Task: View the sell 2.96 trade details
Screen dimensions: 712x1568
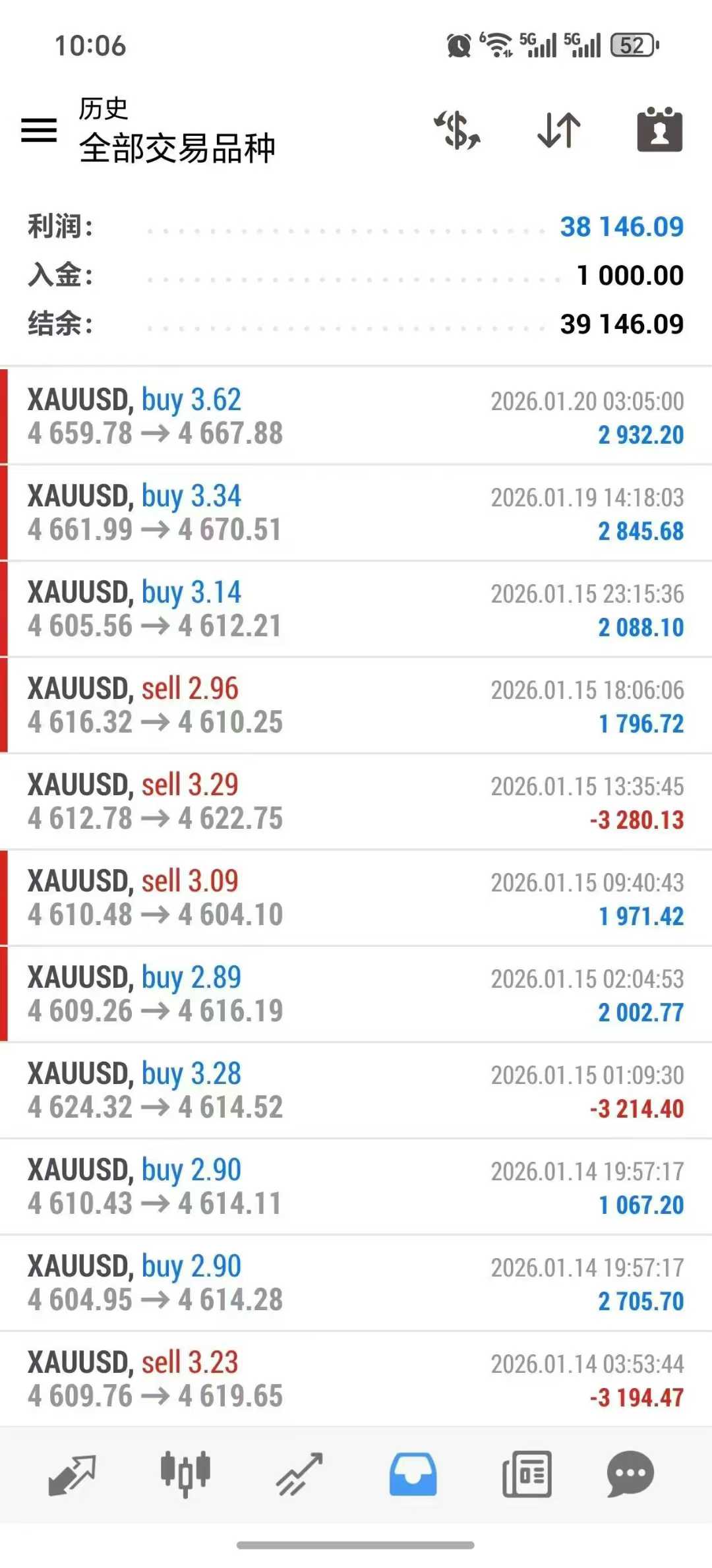Action: [356, 705]
